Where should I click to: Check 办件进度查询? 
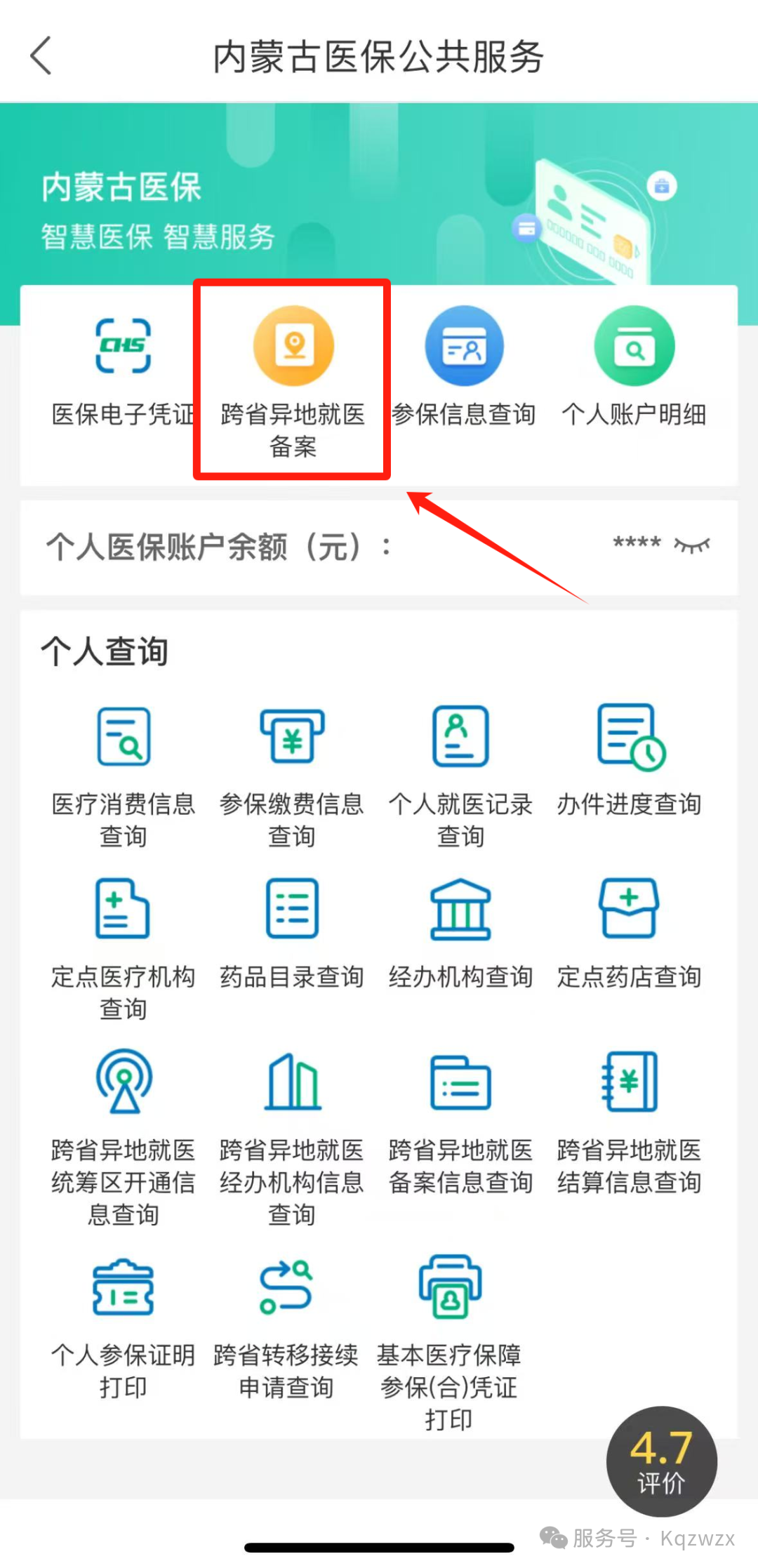click(630, 761)
